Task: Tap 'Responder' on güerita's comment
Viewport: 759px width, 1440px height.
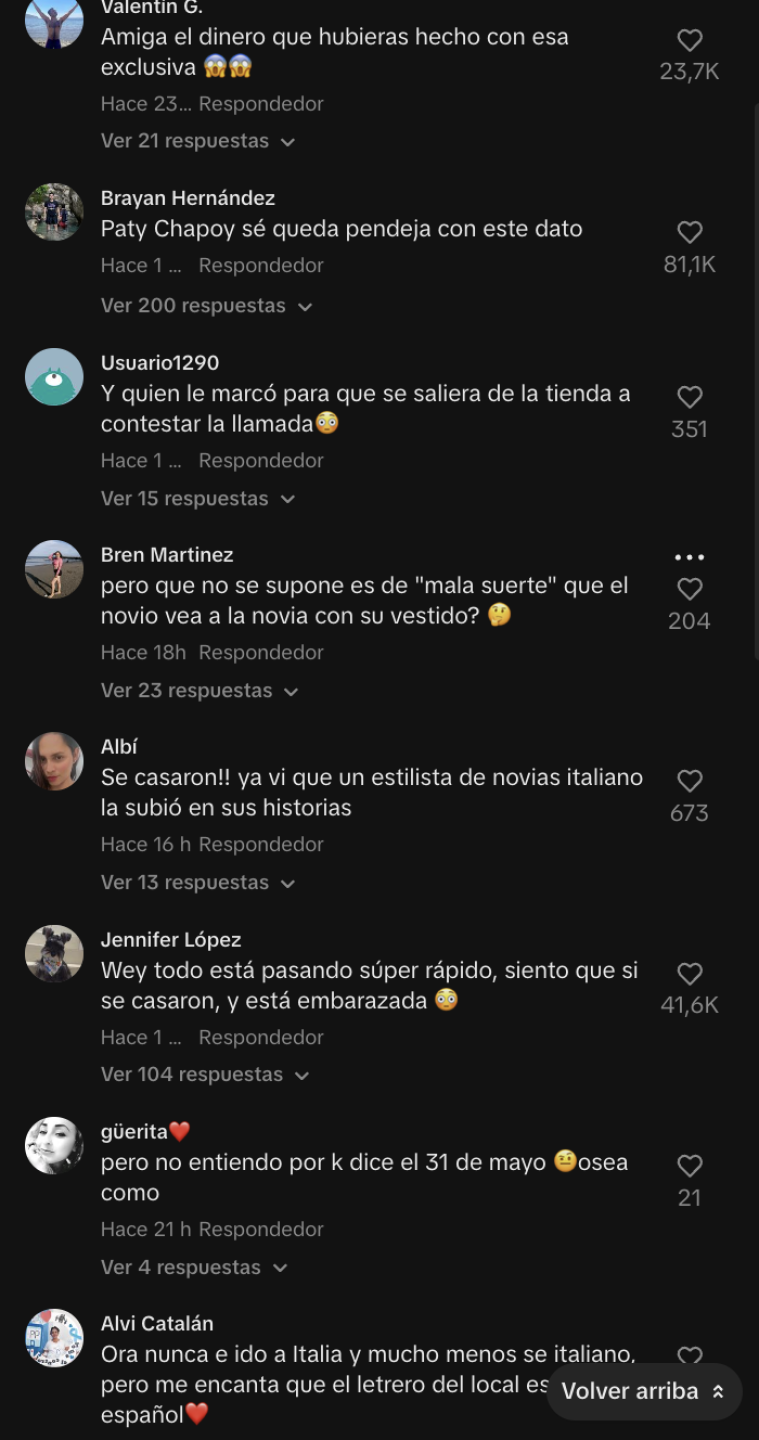Action: point(260,1229)
